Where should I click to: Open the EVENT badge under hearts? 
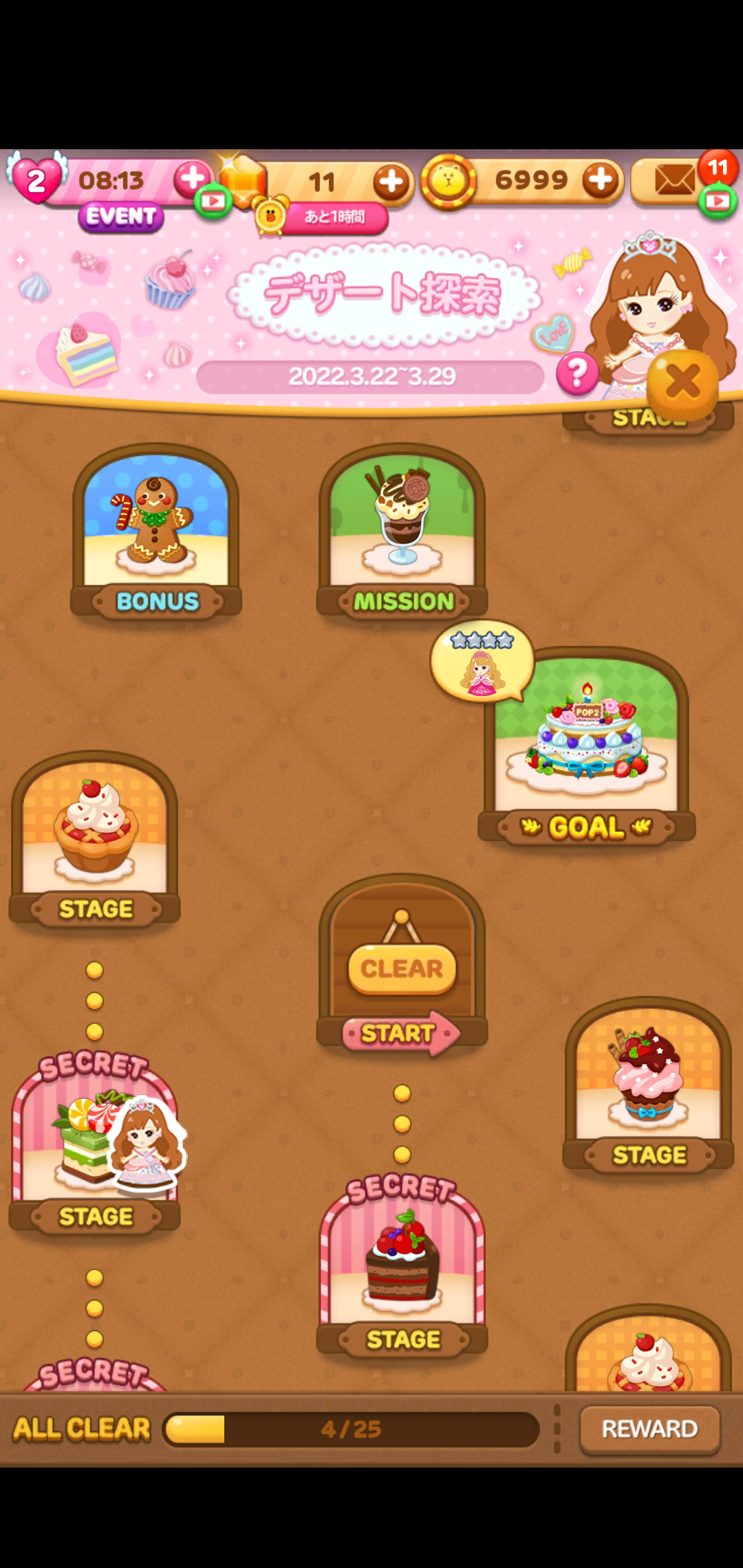coord(121,217)
